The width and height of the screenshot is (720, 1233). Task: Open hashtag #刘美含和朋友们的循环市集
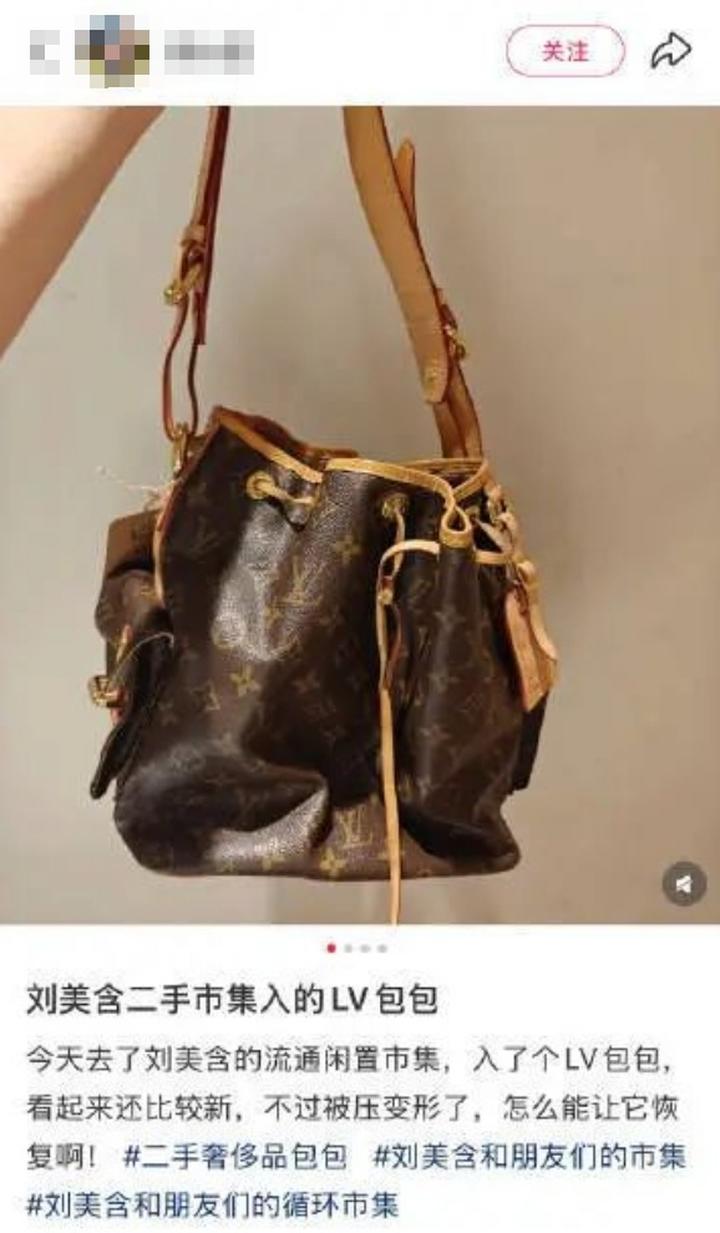(212, 1204)
